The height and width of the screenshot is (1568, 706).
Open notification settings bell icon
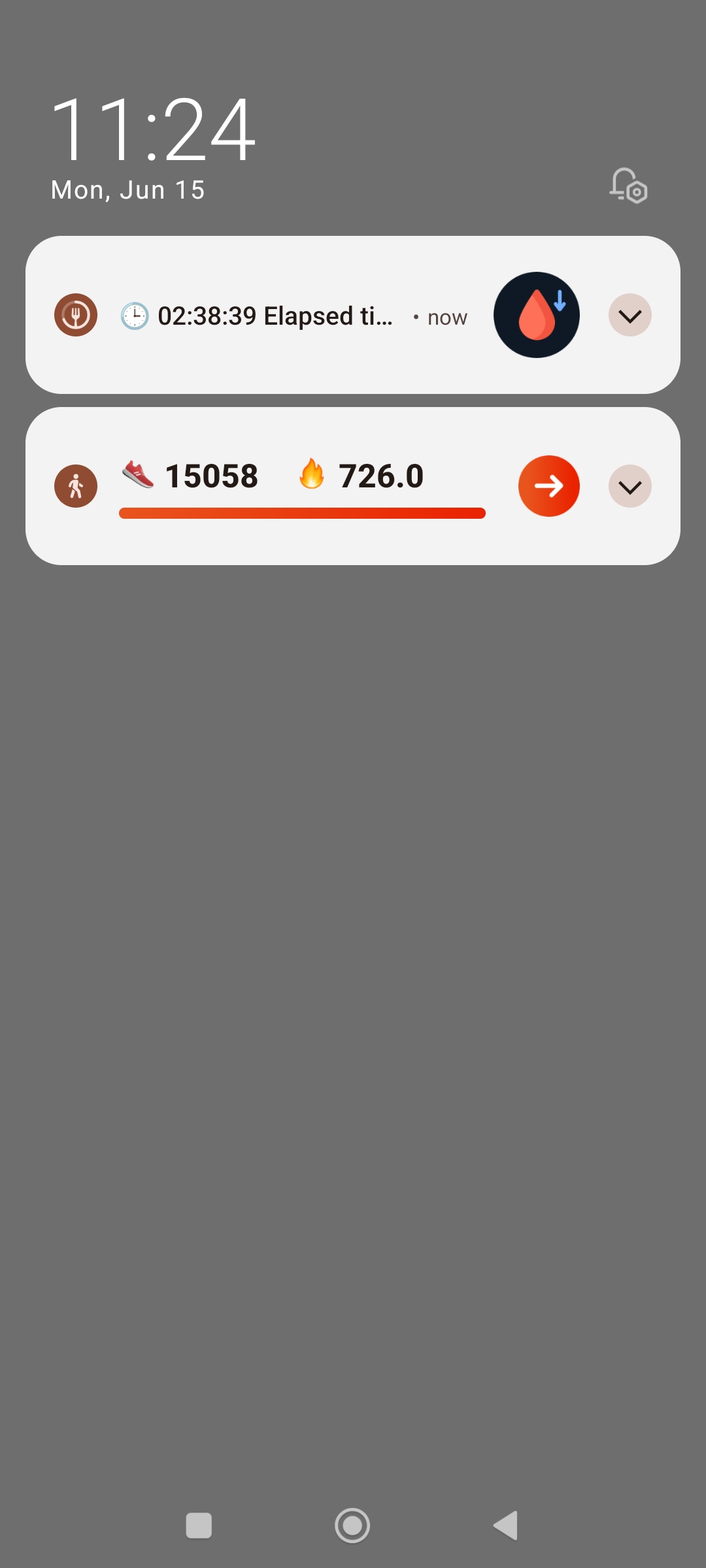click(x=628, y=186)
